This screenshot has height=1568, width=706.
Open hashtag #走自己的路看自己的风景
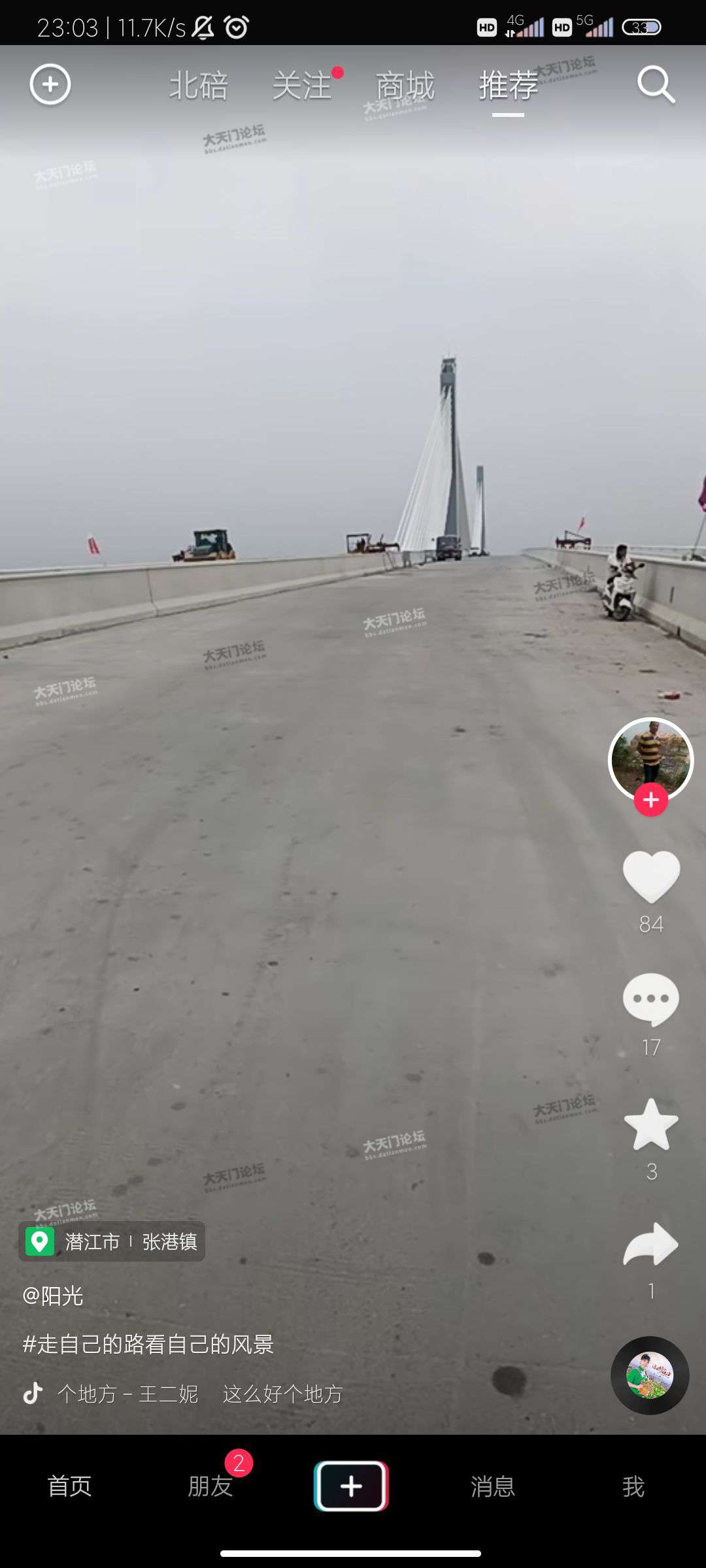148,1344
